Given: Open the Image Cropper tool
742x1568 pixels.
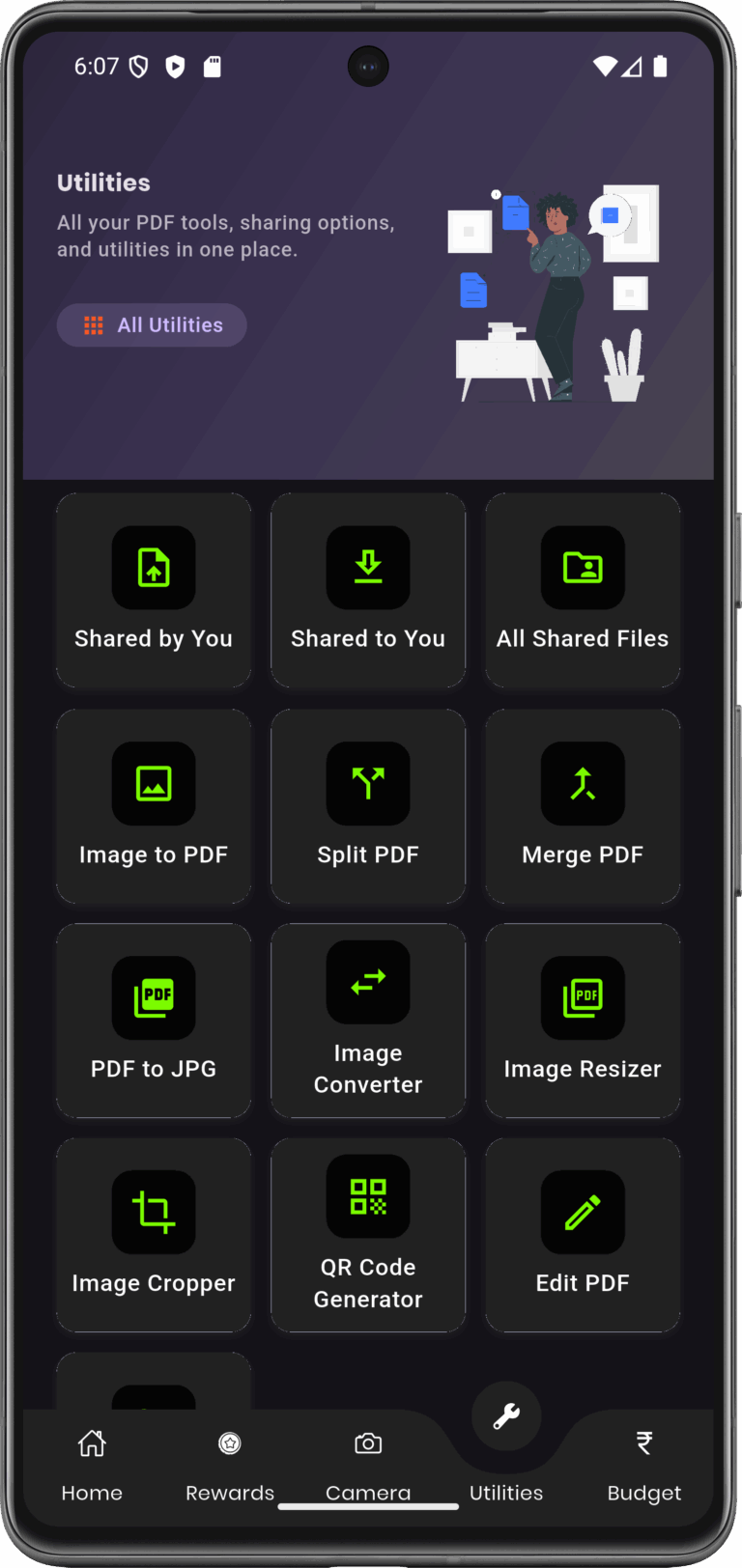Looking at the screenshot, I should [154, 1235].
